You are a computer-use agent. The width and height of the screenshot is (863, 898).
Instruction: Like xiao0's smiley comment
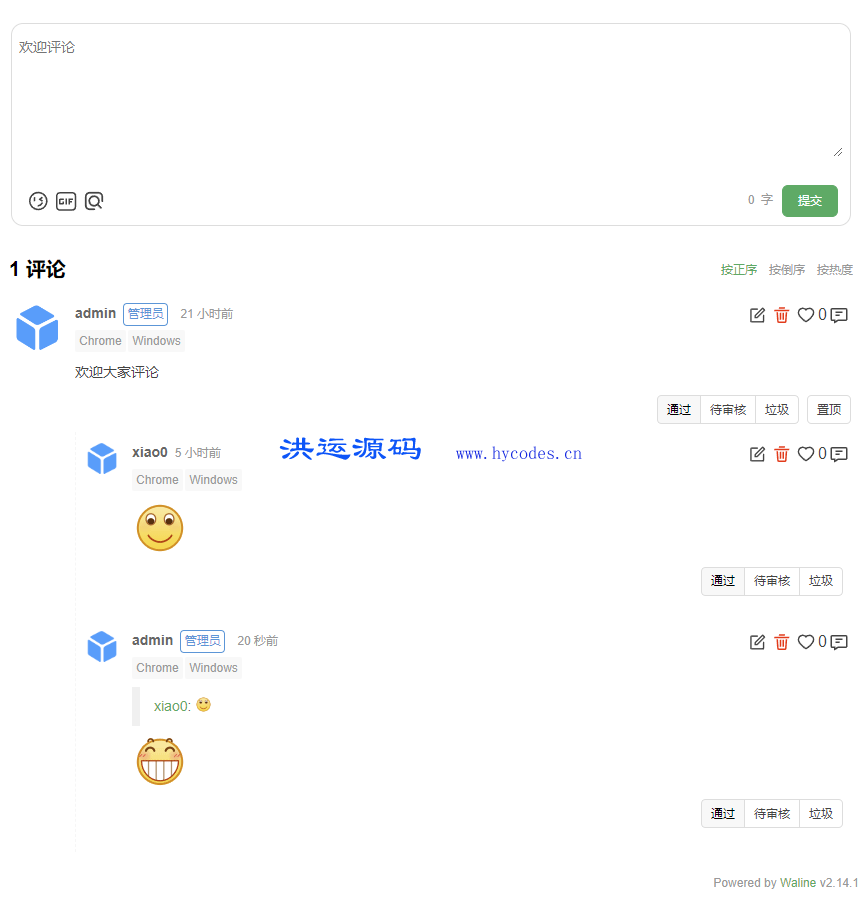pos(806,454)
